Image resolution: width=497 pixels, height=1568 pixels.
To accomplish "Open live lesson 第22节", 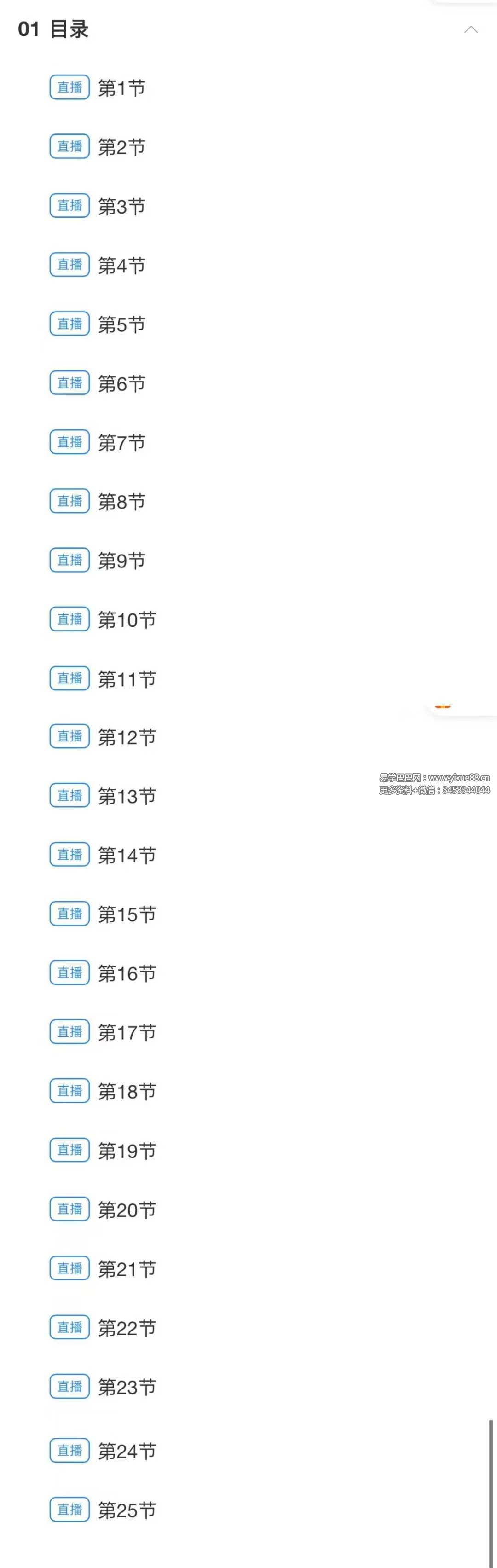I will [127, 1328].
